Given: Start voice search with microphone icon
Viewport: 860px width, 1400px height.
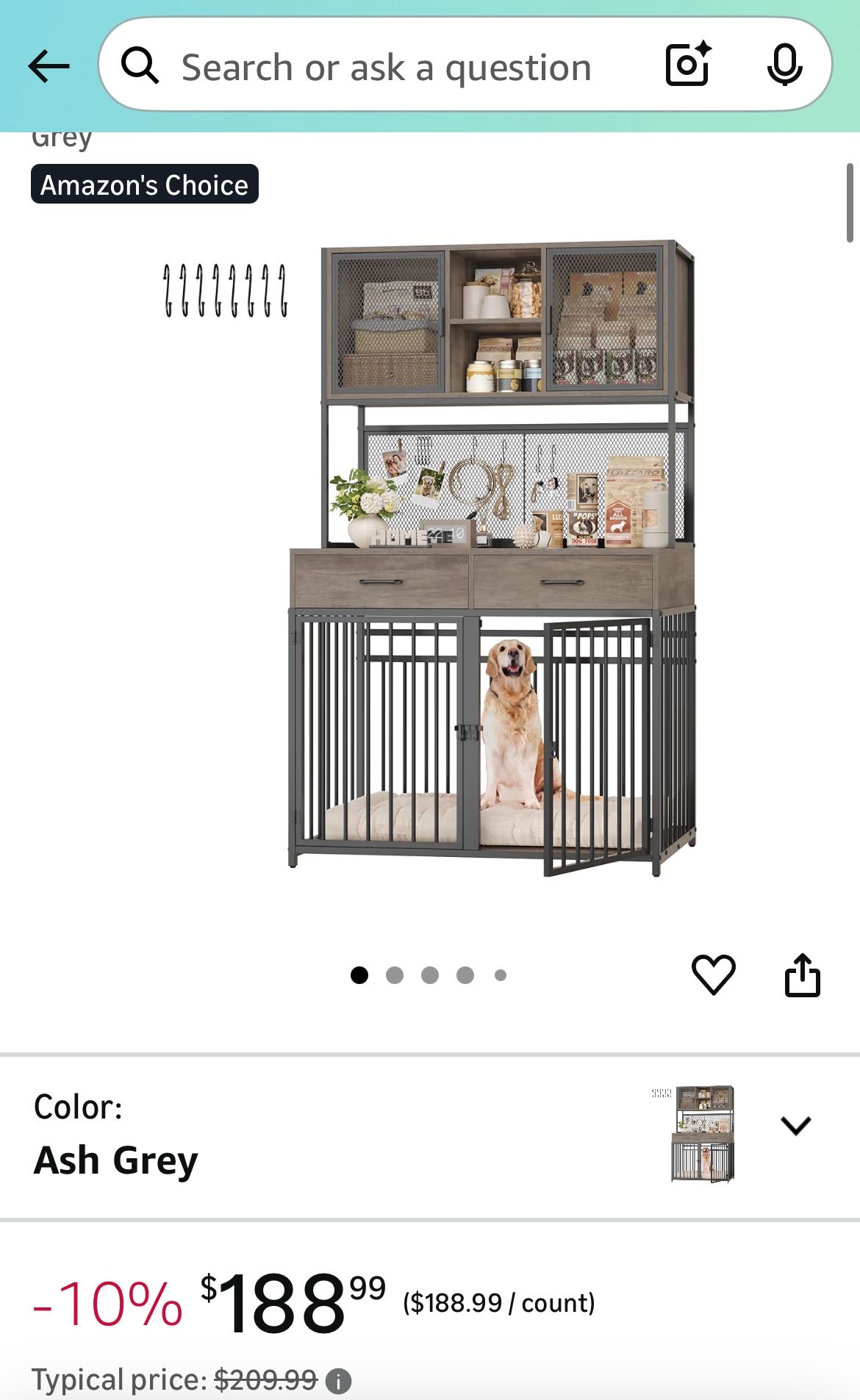Looking at the screenshot, I should [784, 65].
